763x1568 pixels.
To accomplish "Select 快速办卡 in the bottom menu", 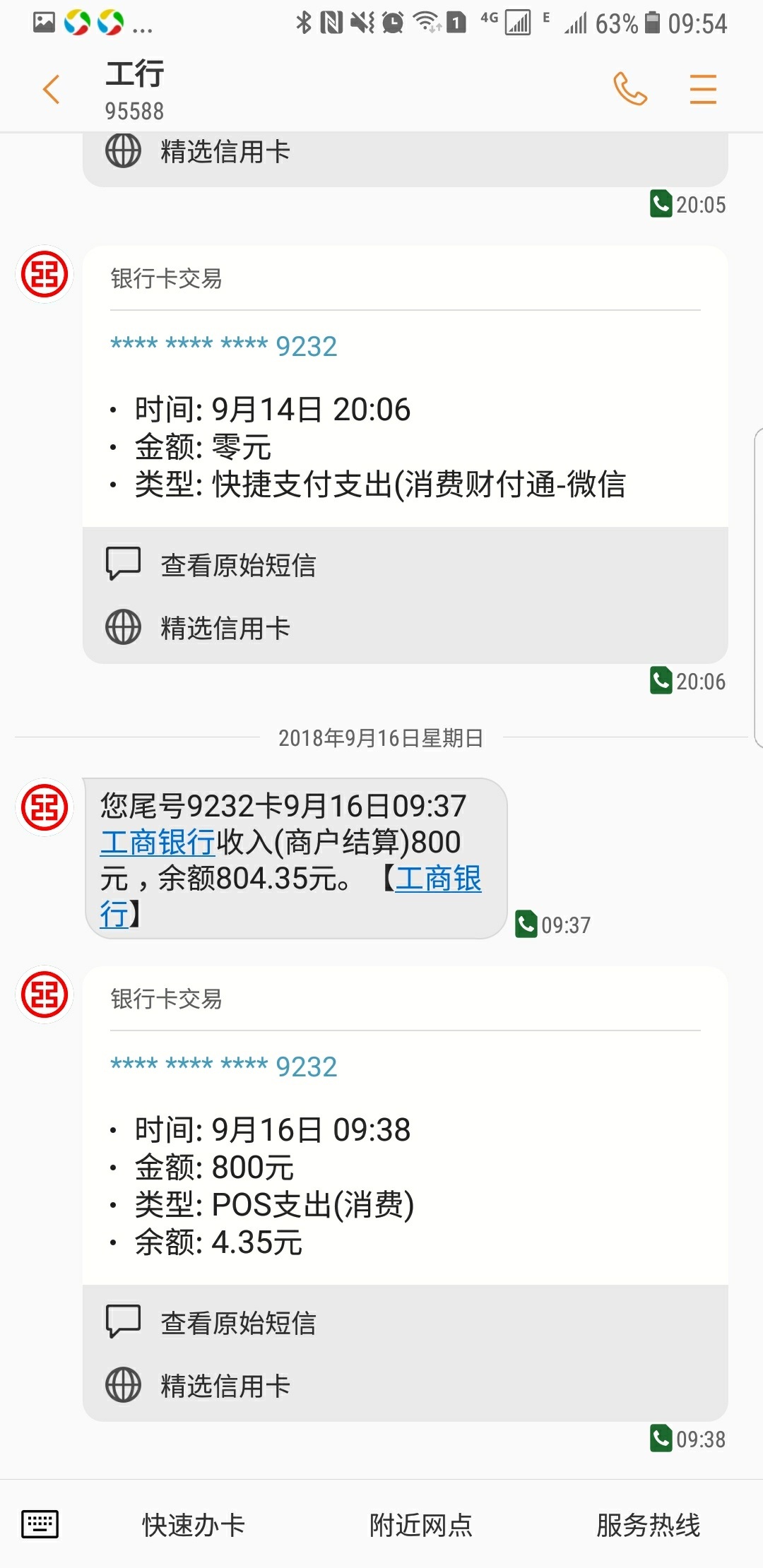I will 194,1525.
